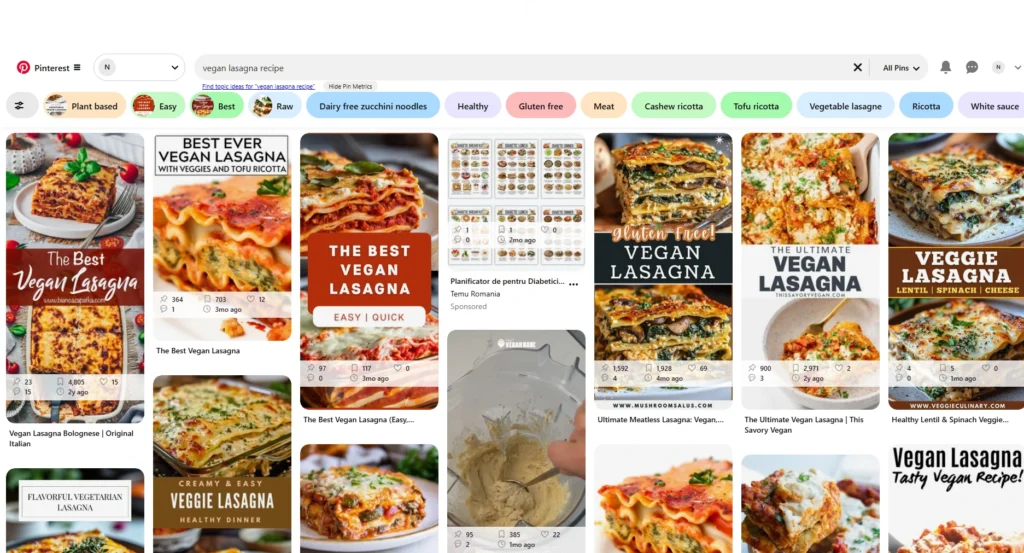
Task: Expand the All Pins filter dropdown
Action: coord(900,68)
